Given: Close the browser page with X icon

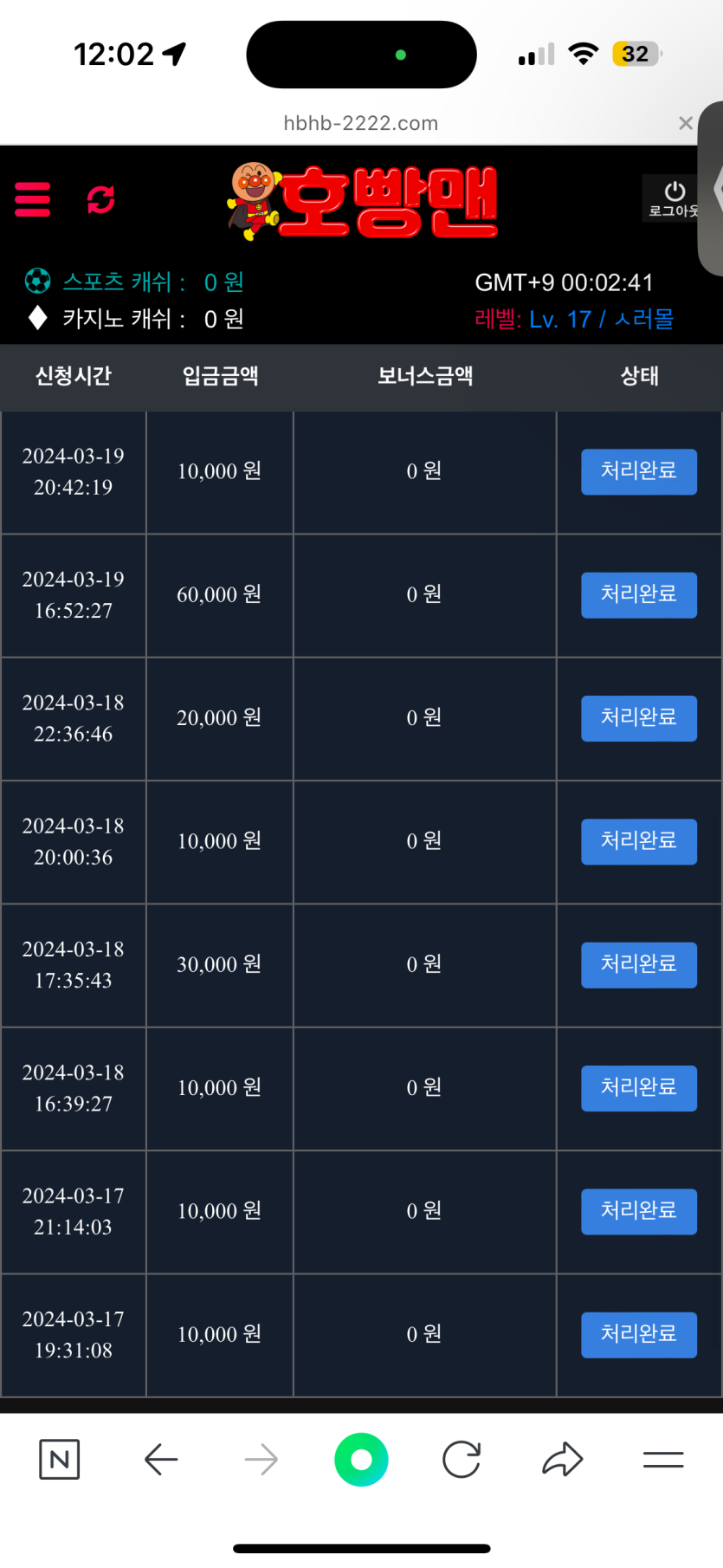Looking at the screenshot, I should (x=685, y=123).
